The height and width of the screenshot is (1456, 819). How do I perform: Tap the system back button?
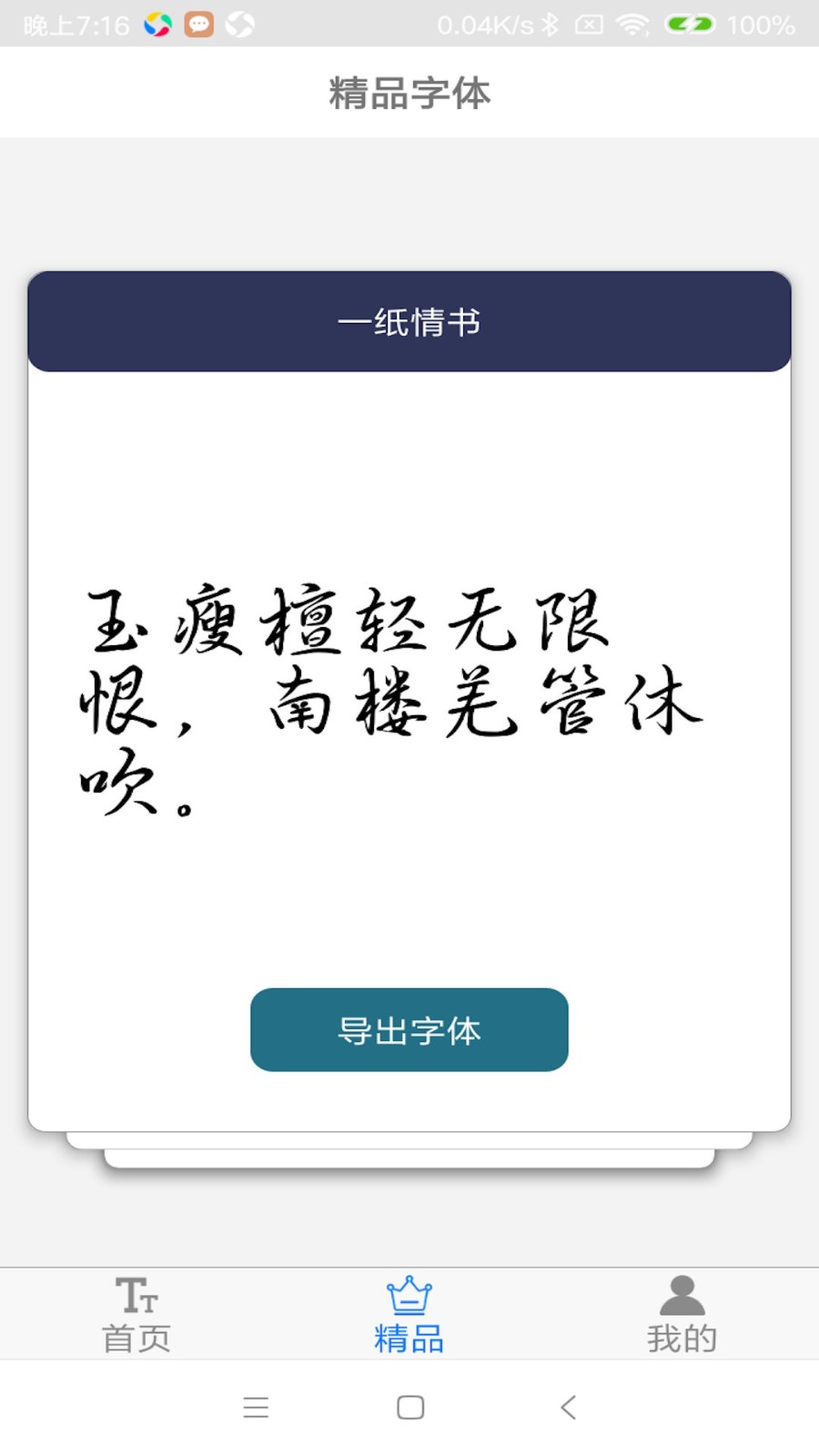[569, 1407]
